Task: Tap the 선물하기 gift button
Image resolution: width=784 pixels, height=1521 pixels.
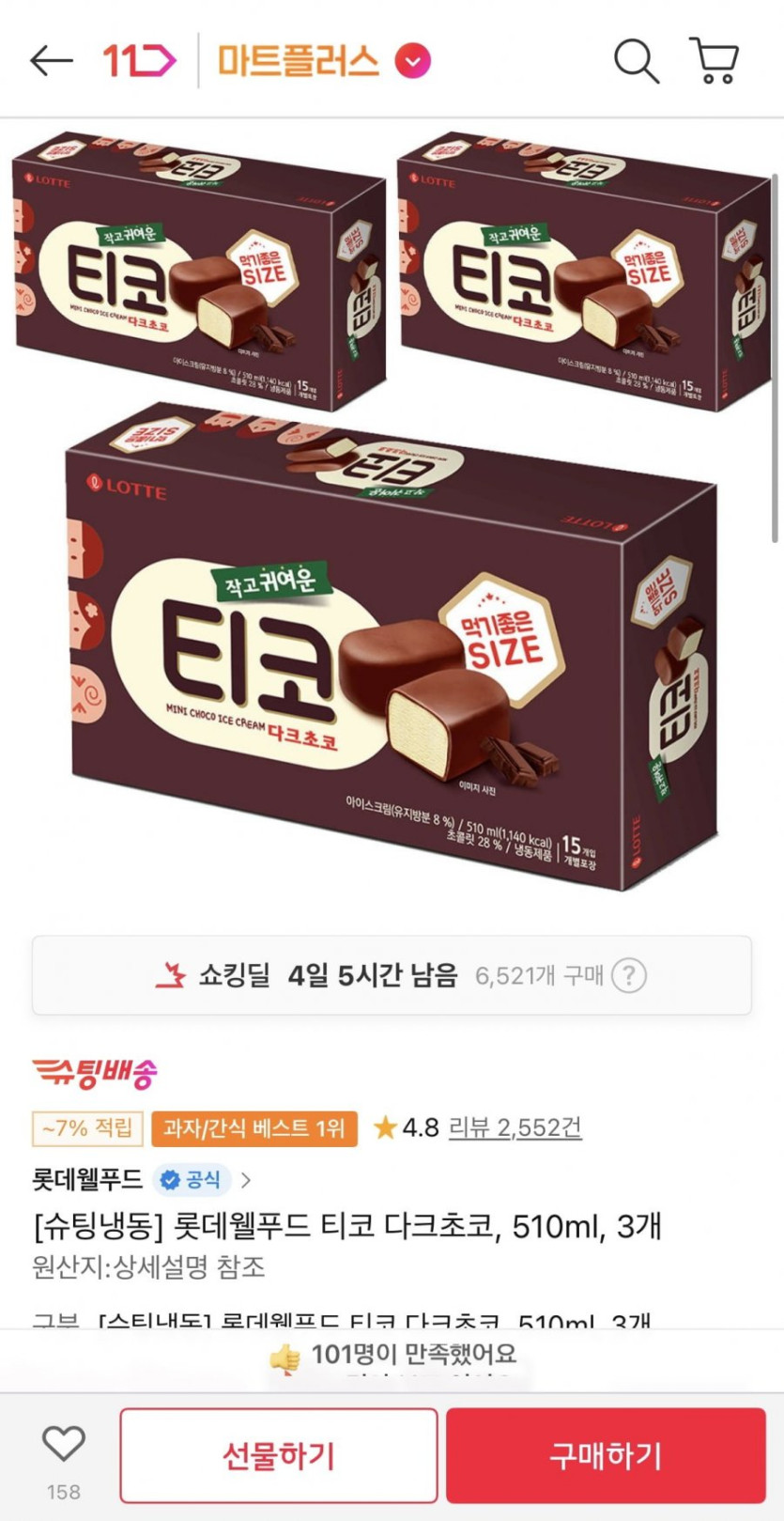Action: pos(279,1455)
